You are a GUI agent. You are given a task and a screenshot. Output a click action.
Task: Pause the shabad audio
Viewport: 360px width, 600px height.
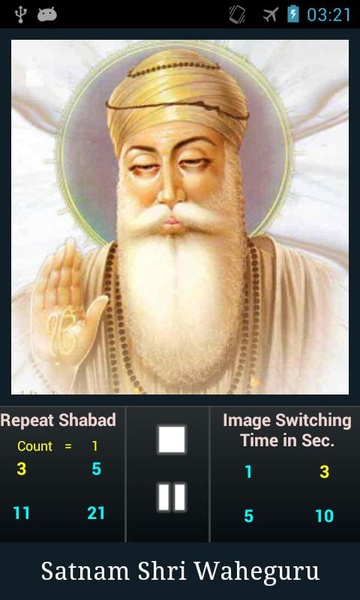[x=172, y=497]
